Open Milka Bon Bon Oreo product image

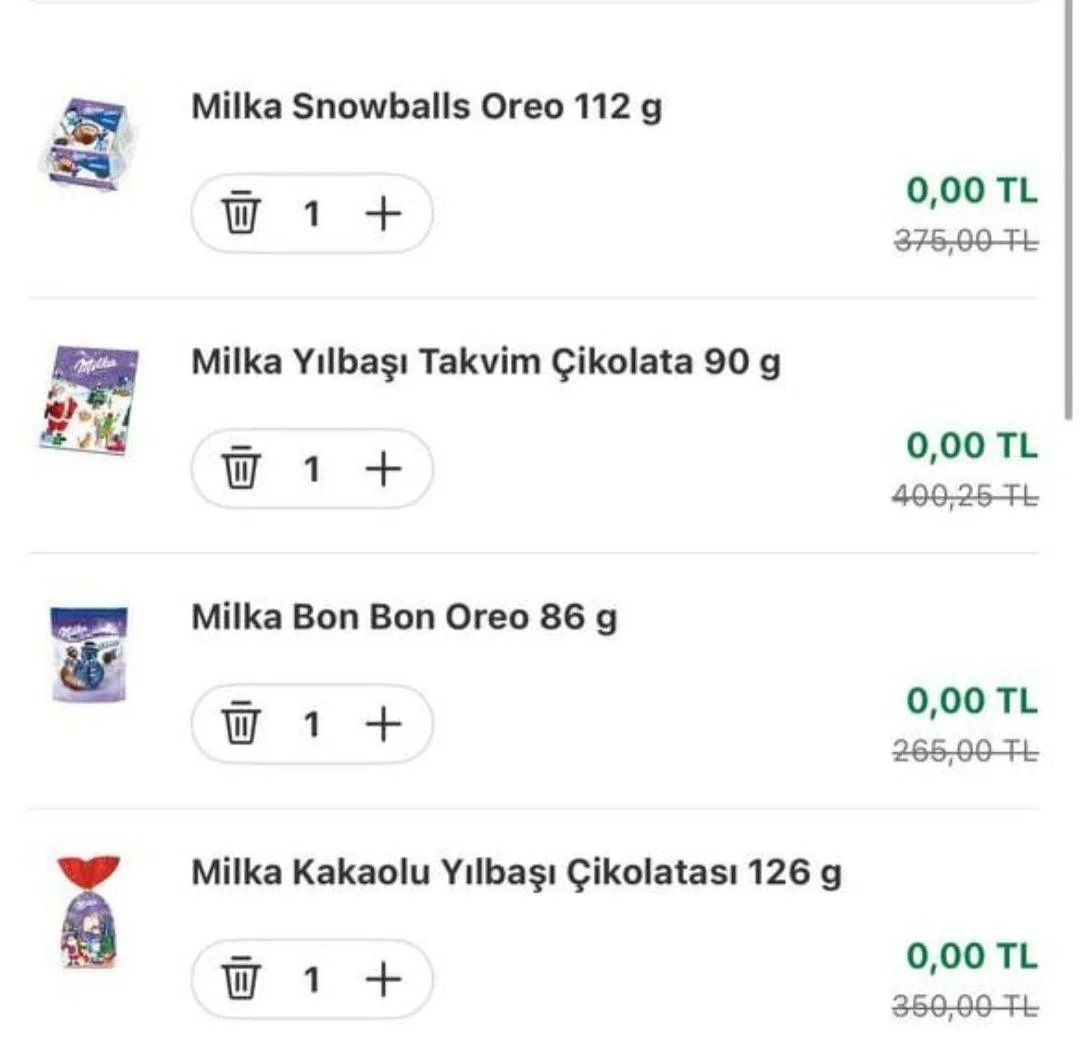pos(89,652)
